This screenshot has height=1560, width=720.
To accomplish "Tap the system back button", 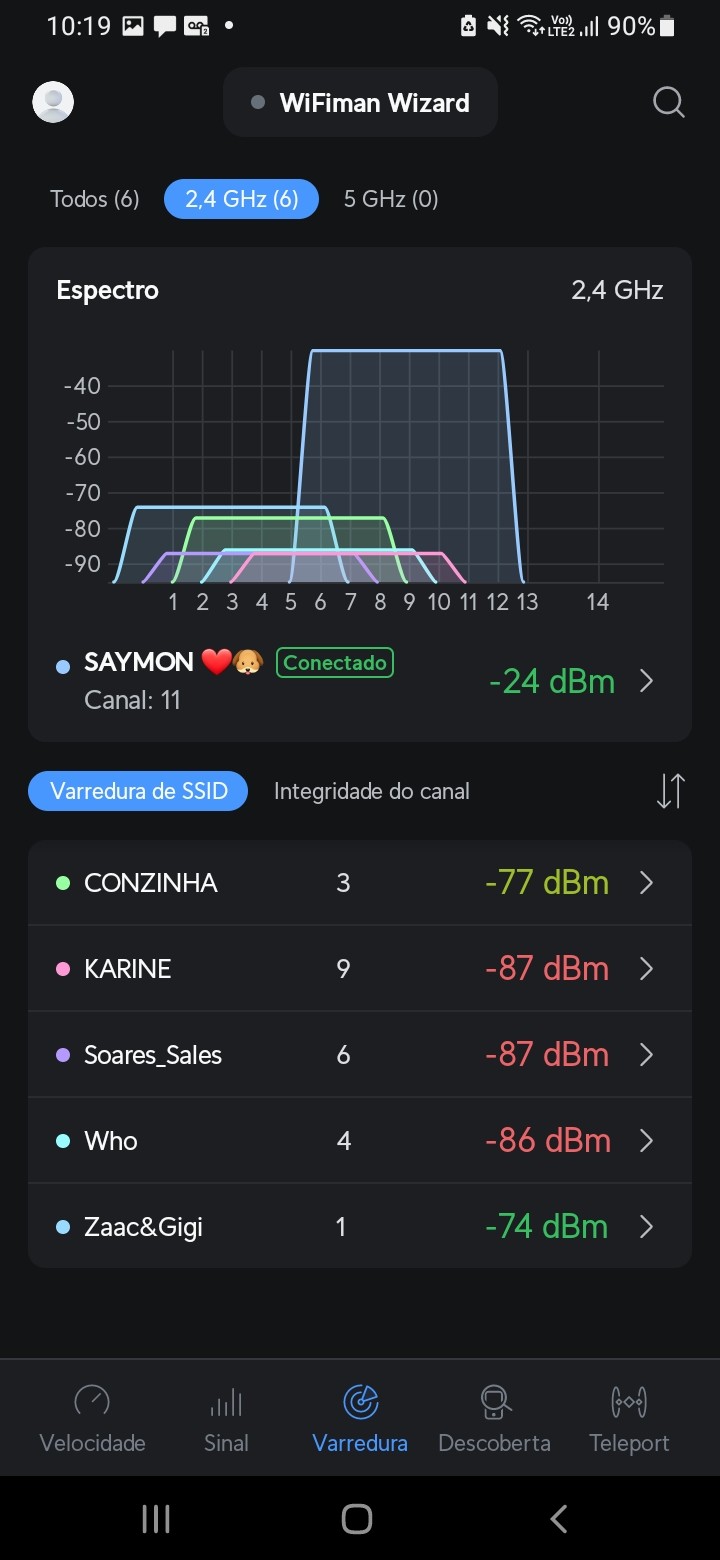I will (559, 1519).
